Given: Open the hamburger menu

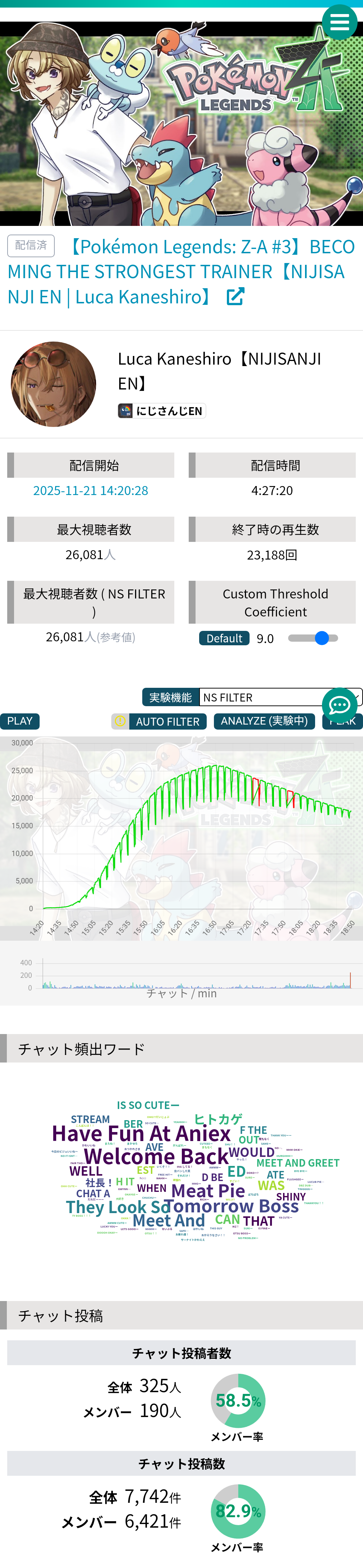Looking at the screenshot, I should [339, 23].
